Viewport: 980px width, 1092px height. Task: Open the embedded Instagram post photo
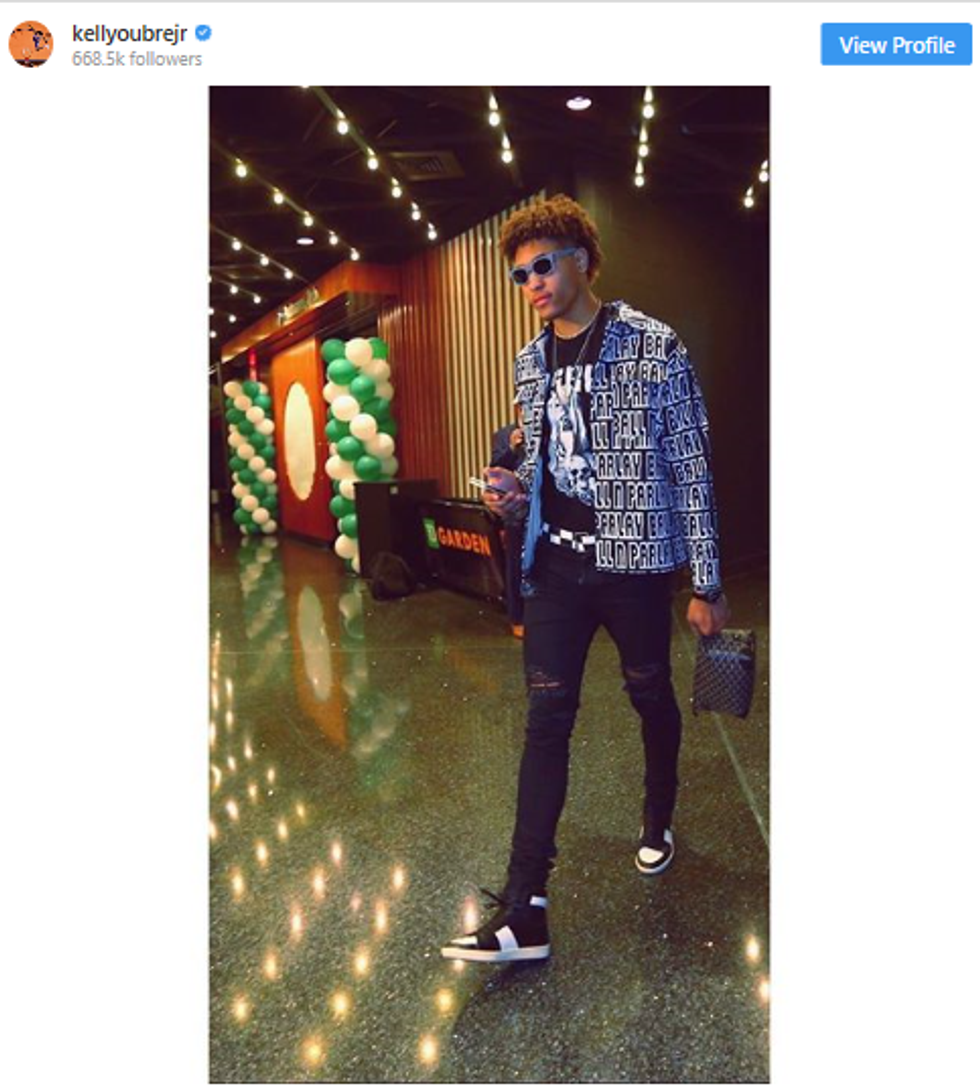pyautogui.click(x=489, y=584)
